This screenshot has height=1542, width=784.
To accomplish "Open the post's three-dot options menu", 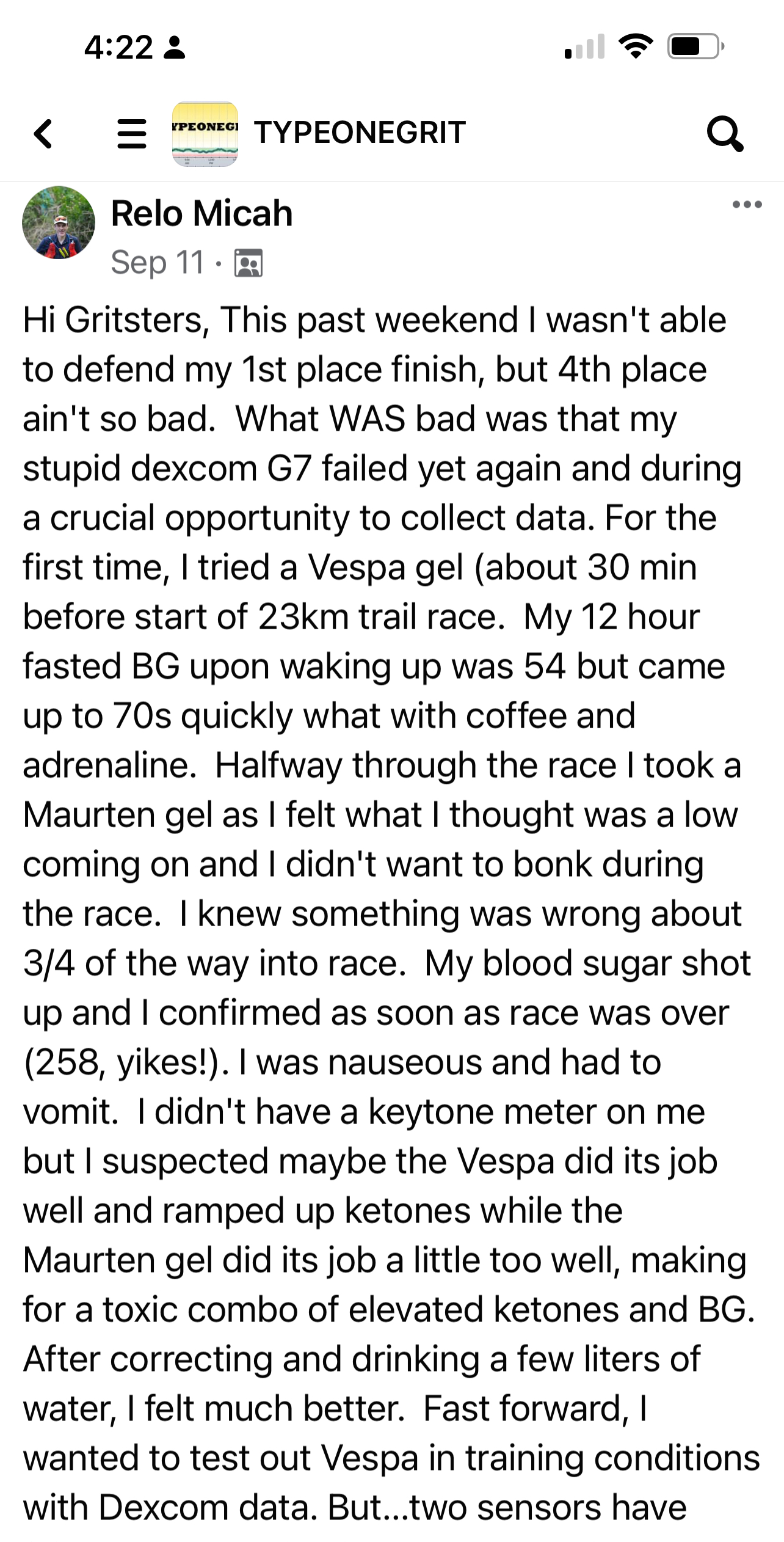I will point(747,205).
